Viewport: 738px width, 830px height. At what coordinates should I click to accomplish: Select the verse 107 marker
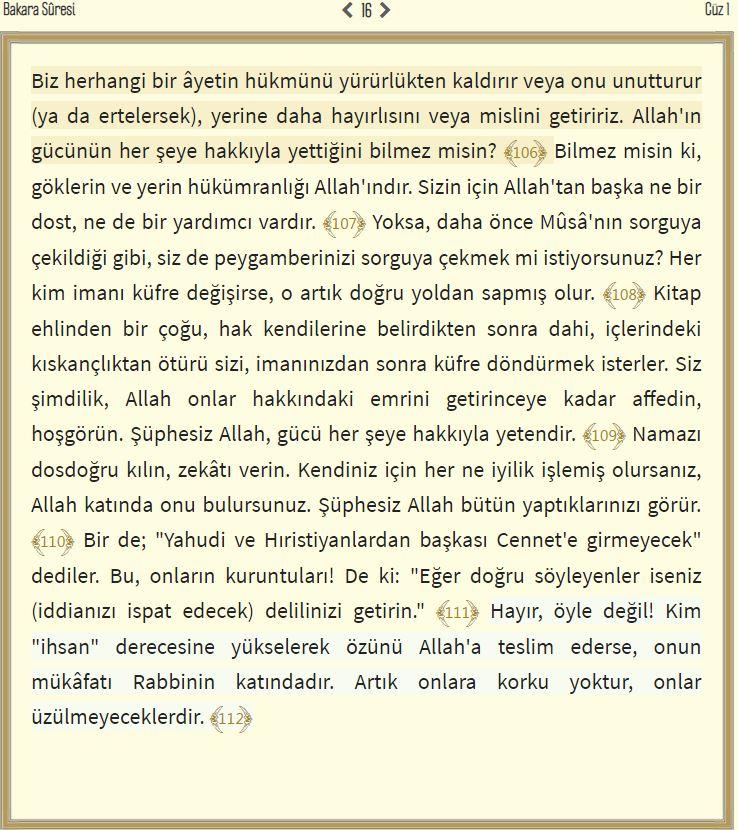point(345,224)
